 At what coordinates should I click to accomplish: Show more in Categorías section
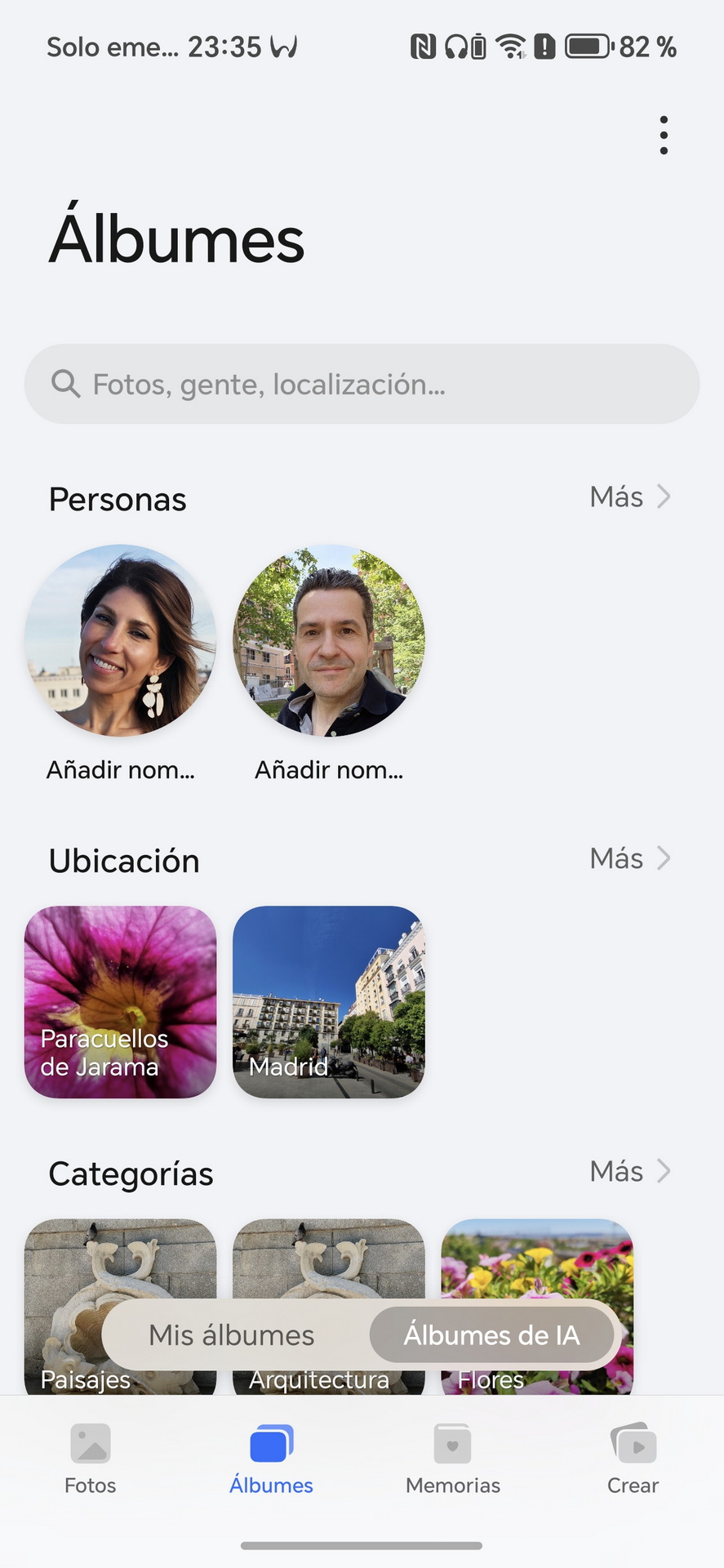click(630, 1171)
